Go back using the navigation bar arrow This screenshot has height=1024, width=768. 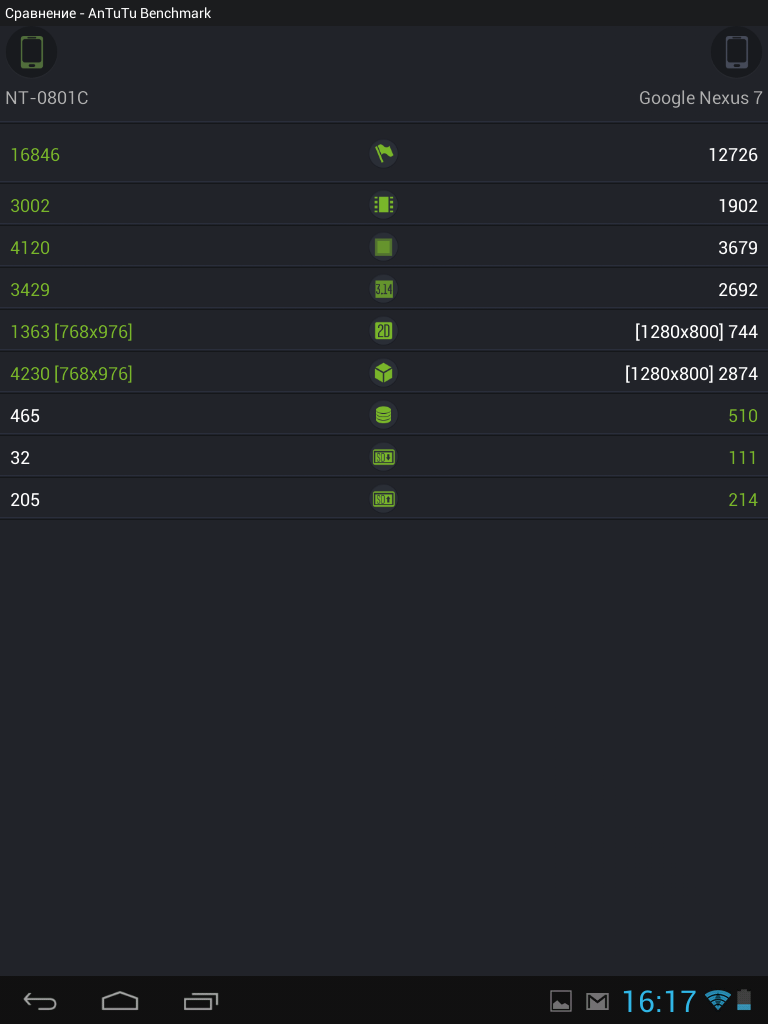click(x=40, y=1000)
